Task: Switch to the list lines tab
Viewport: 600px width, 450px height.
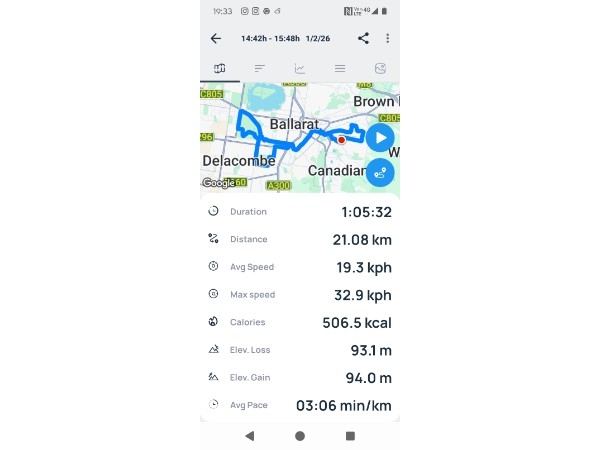Action: pyautogui.click(x=340, y=68)
